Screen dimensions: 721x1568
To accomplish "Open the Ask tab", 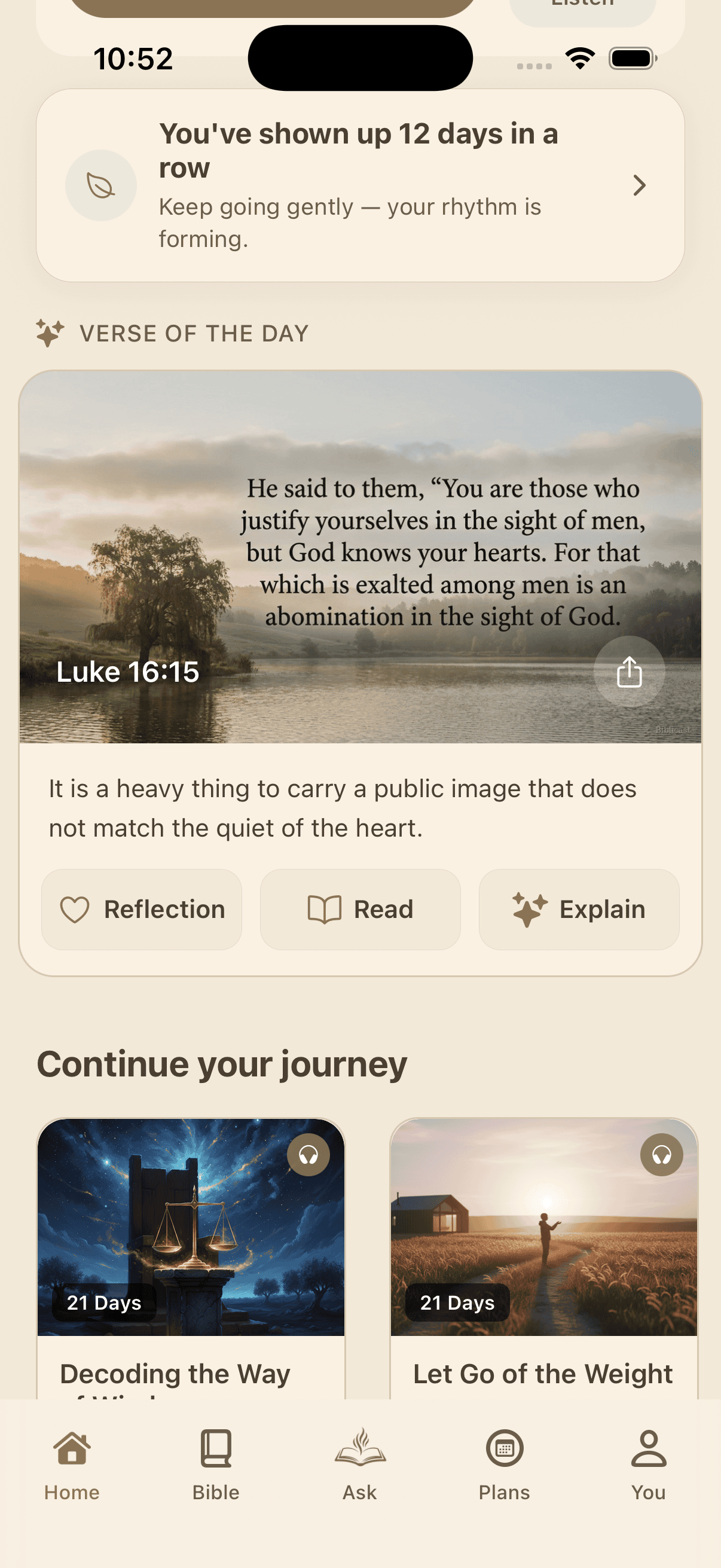I will click(360, 1463).
